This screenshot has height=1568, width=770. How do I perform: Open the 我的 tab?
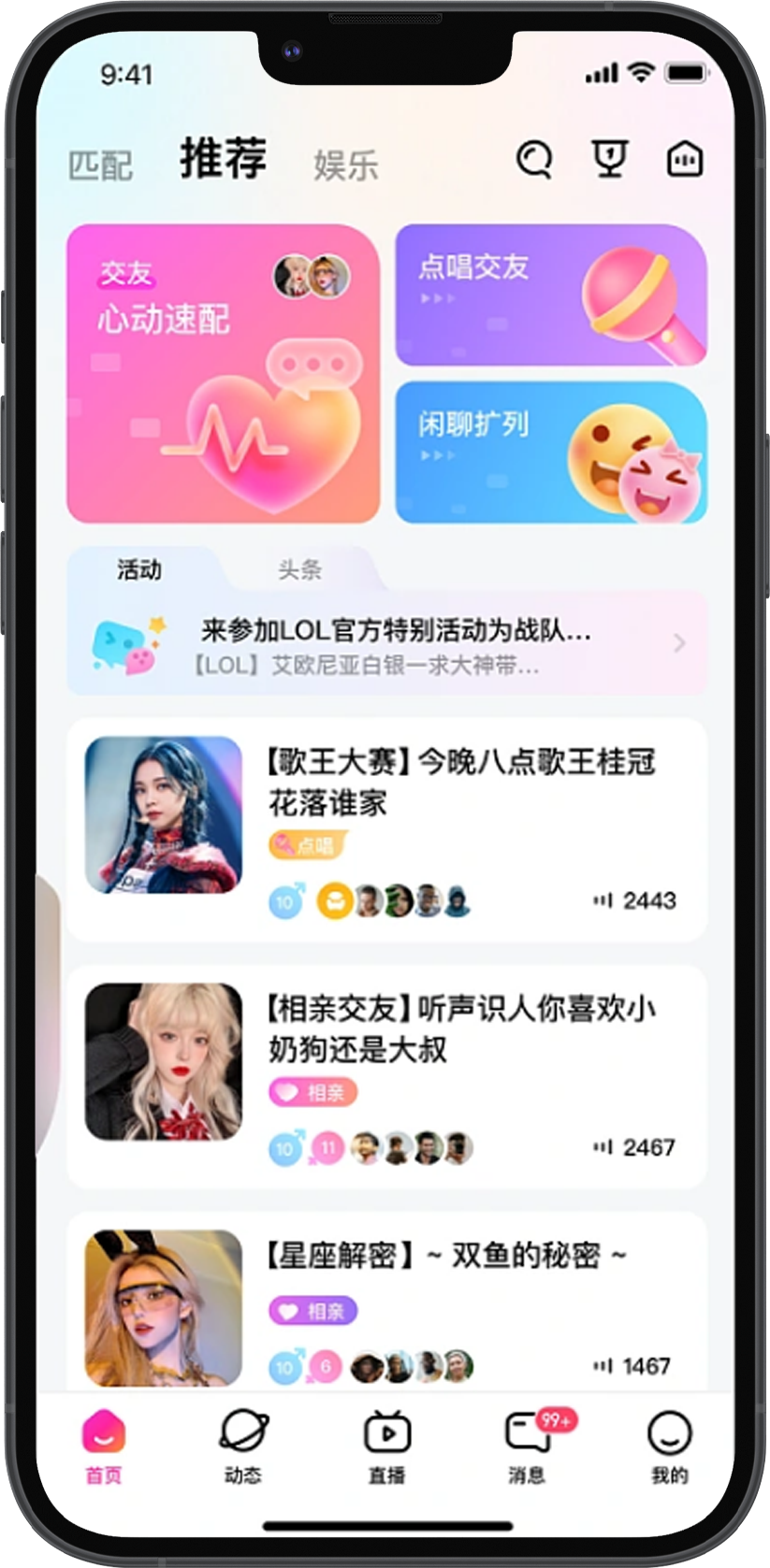coord(669,1446)
